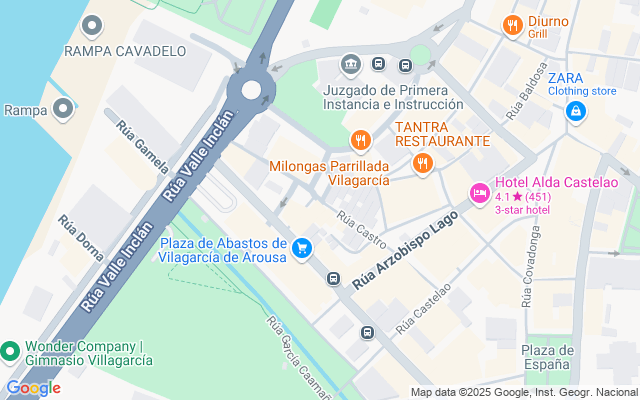This screenshot has height=400, width=640.
Task: Open Plaza de Abastos shopping marker
Action: point(302,249)
